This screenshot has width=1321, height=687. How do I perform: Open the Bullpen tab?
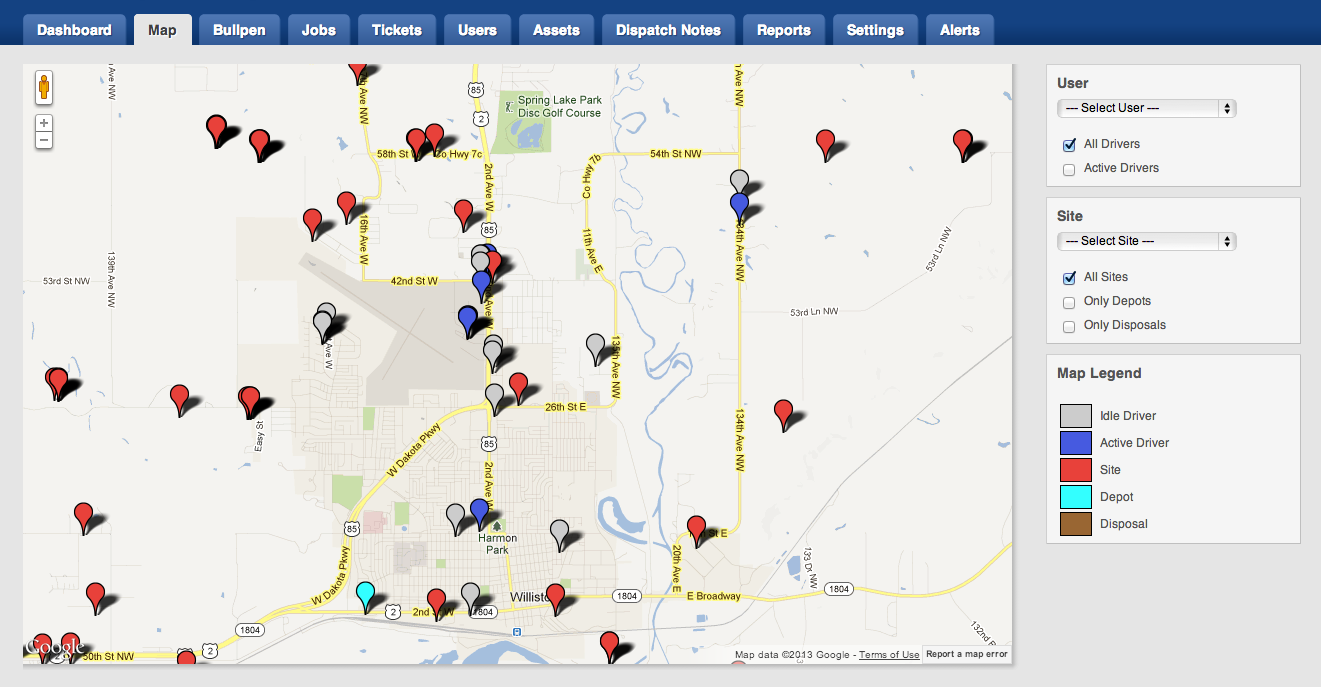(239, 30)
